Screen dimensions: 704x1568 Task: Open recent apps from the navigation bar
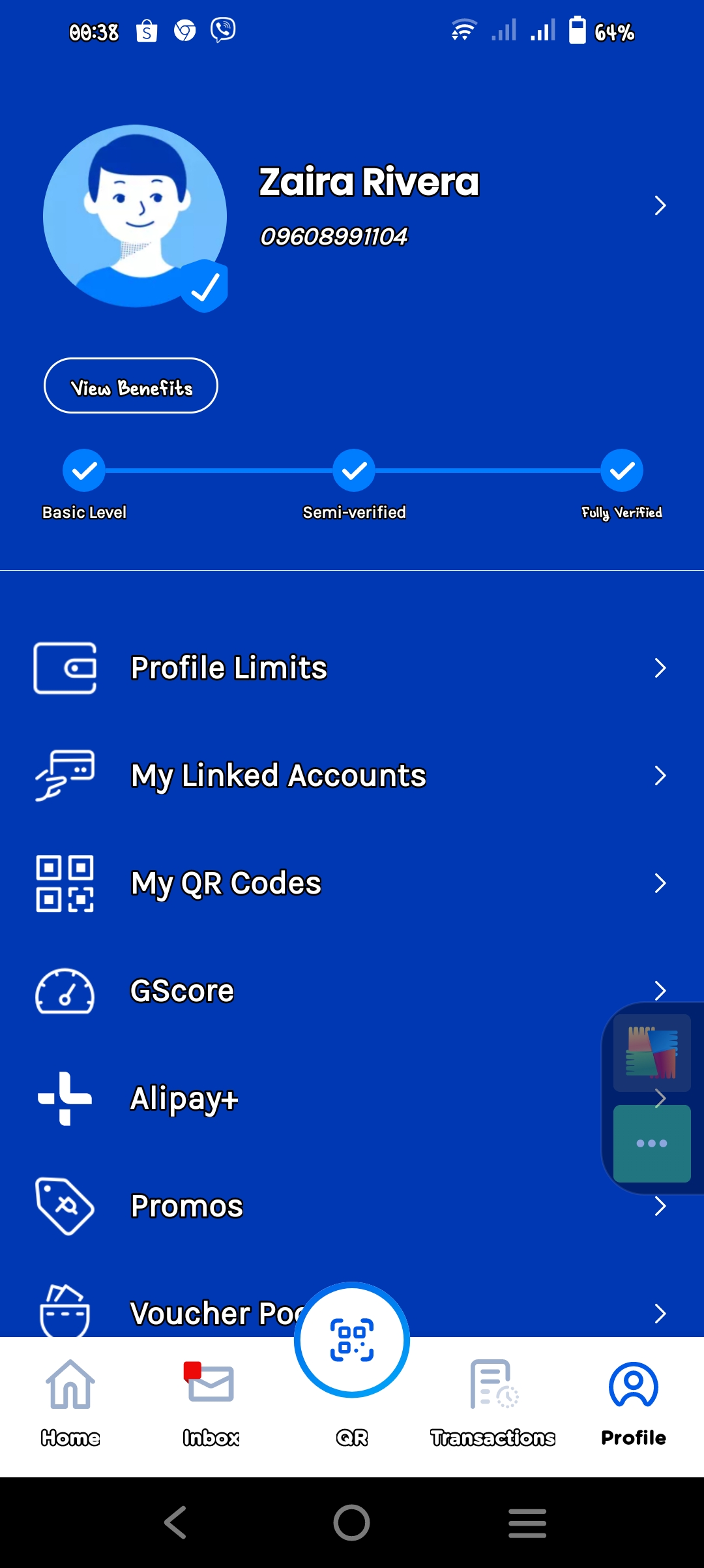527,1522
